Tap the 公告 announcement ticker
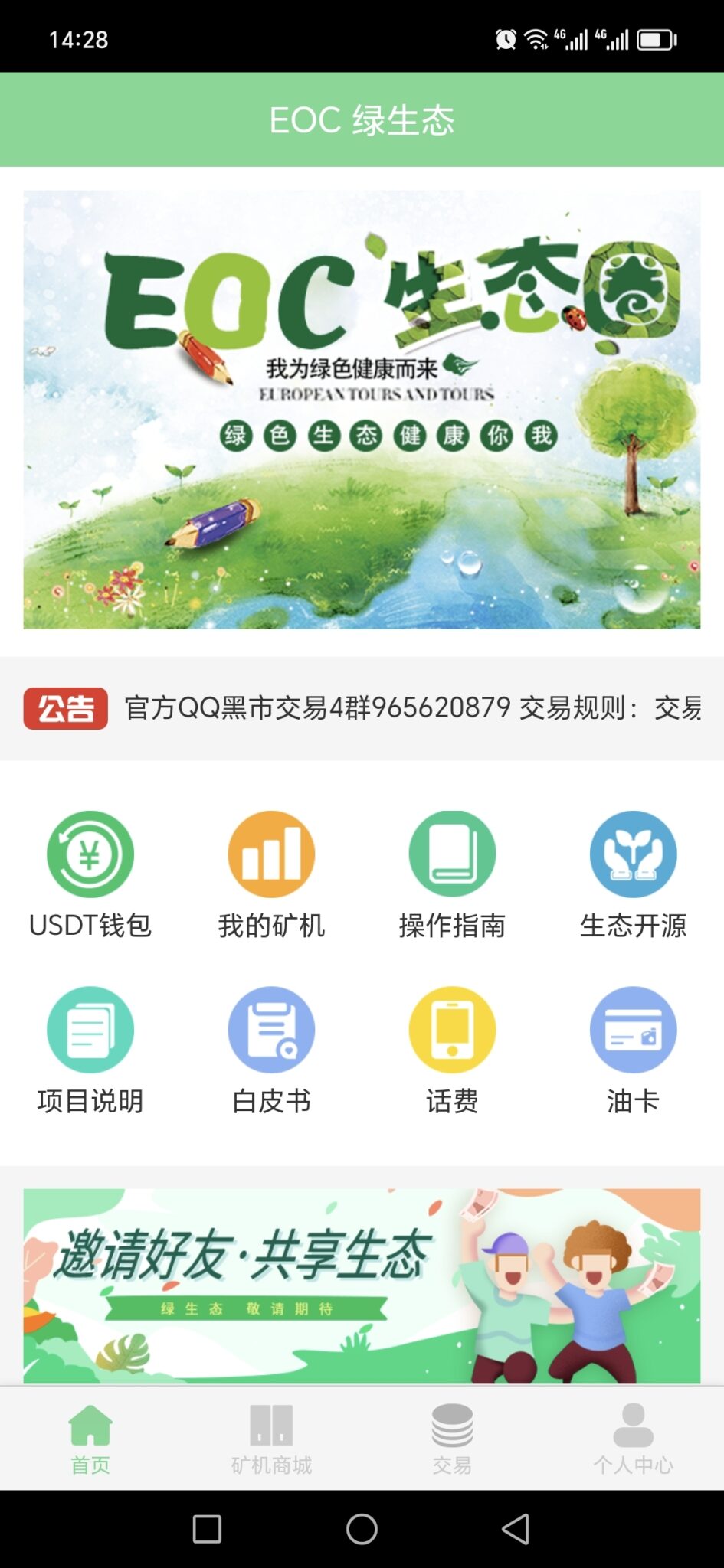 tap(412, 708)
